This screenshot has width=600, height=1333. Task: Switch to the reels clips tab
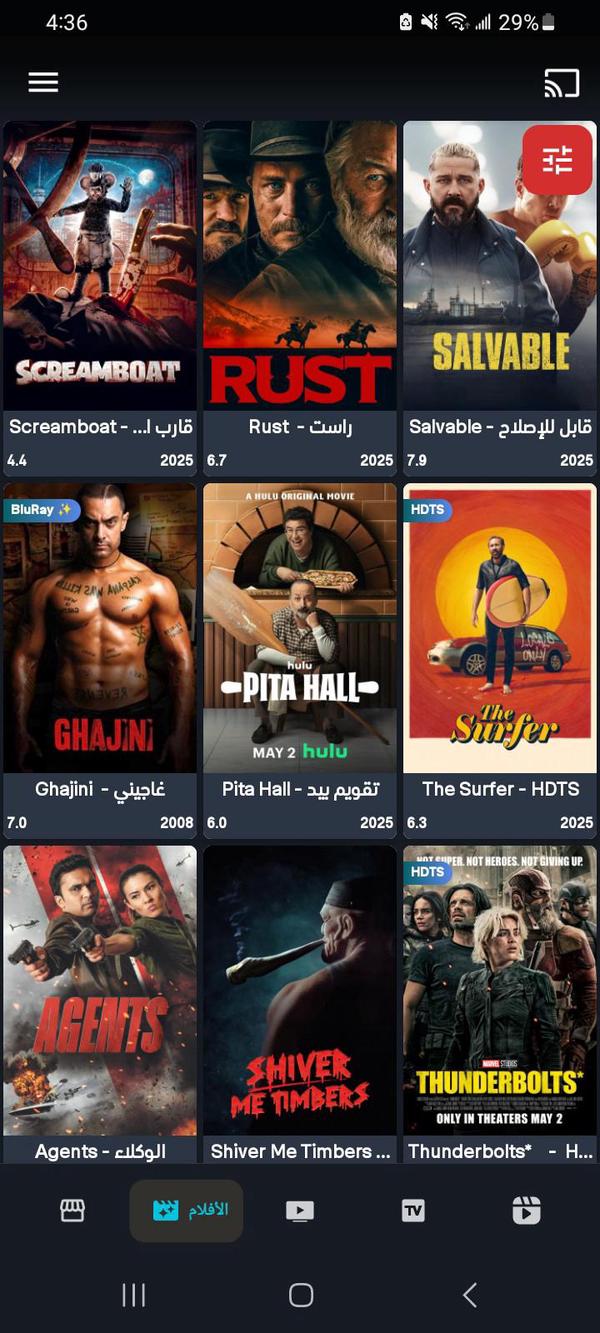coord(526,1211)
